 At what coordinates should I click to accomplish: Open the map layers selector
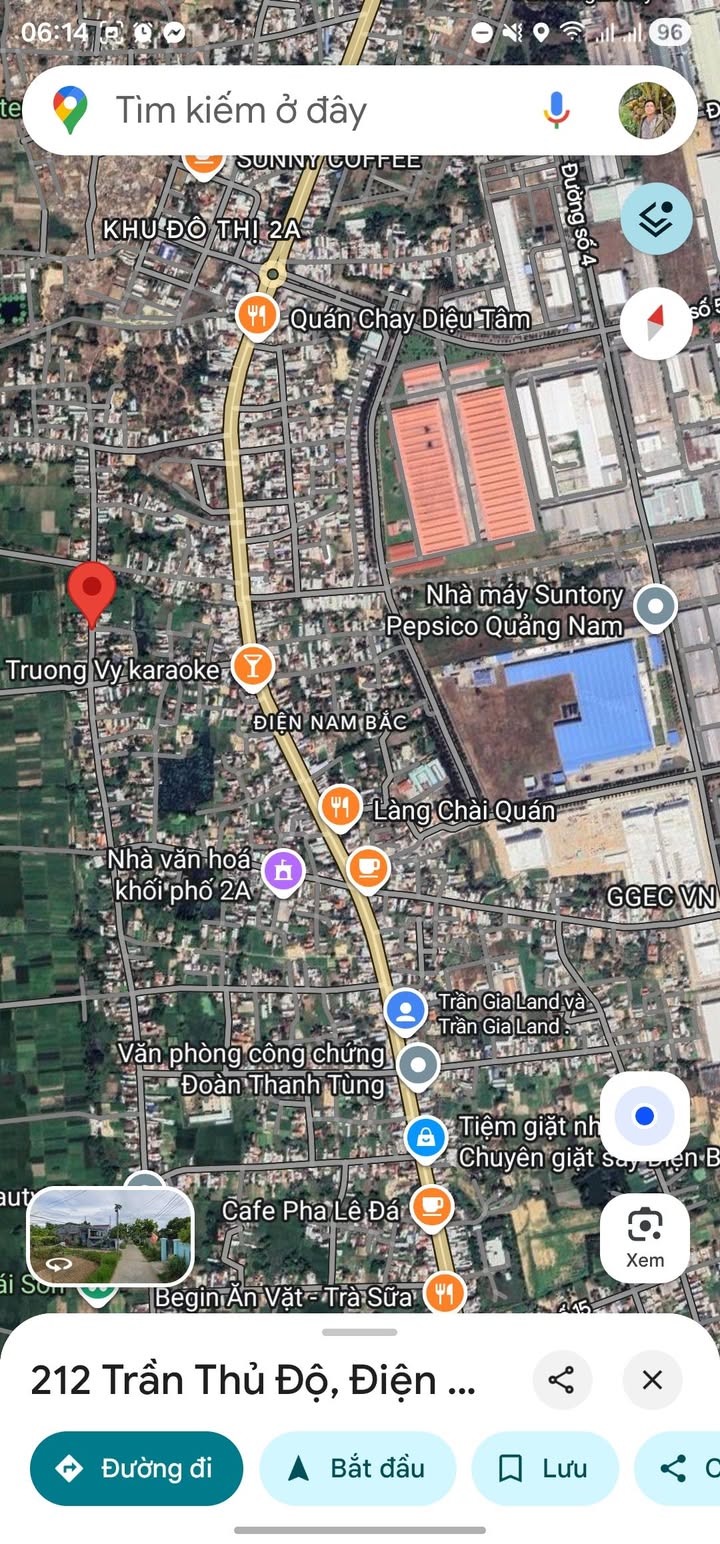tap(656, 218)
